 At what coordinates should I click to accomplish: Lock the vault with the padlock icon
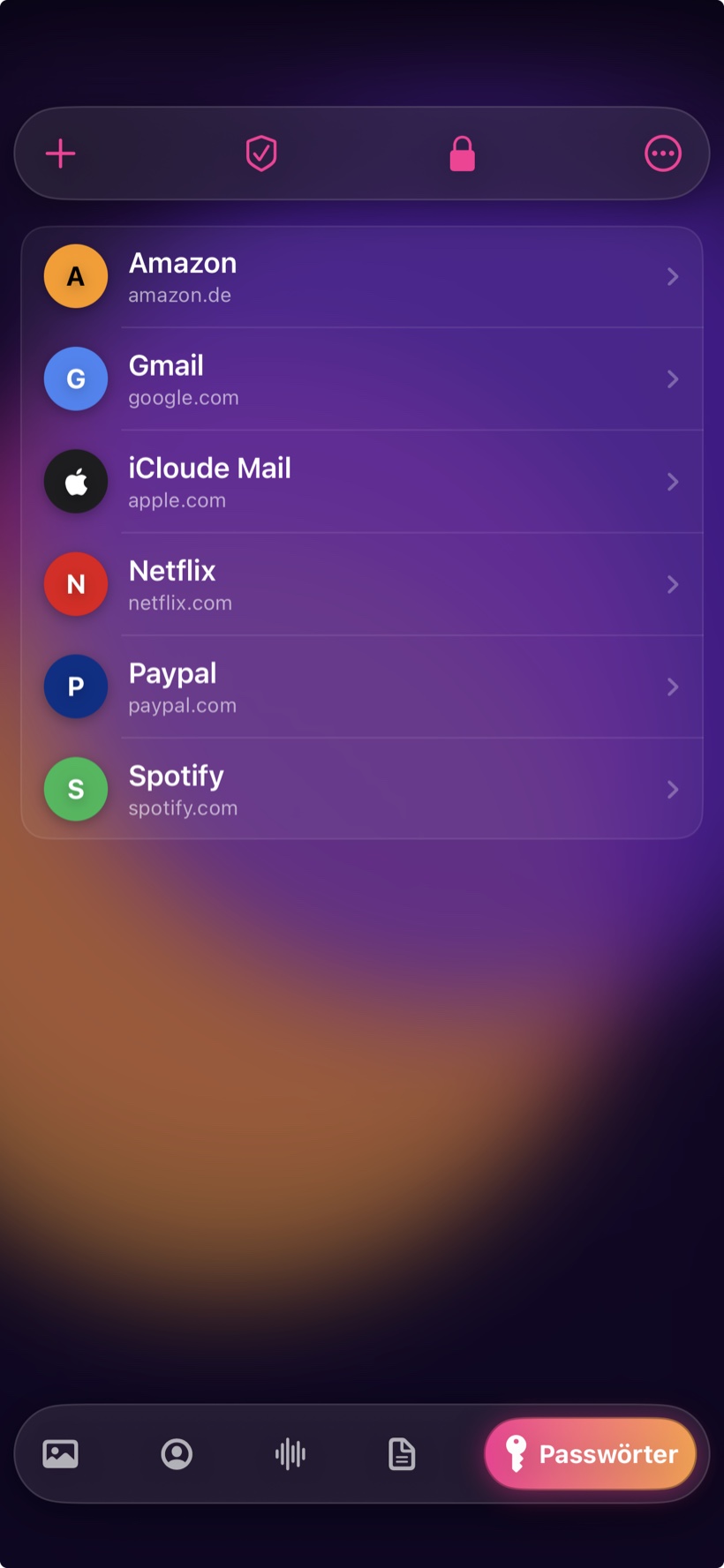(x=462, y=154)
